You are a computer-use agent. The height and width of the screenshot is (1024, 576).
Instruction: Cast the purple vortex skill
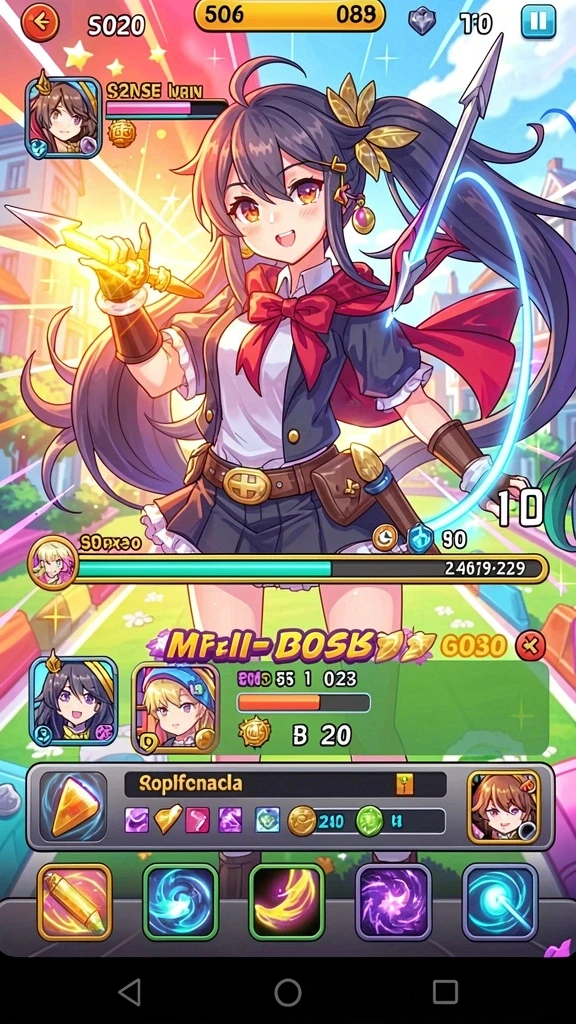[x=393, y=902]
